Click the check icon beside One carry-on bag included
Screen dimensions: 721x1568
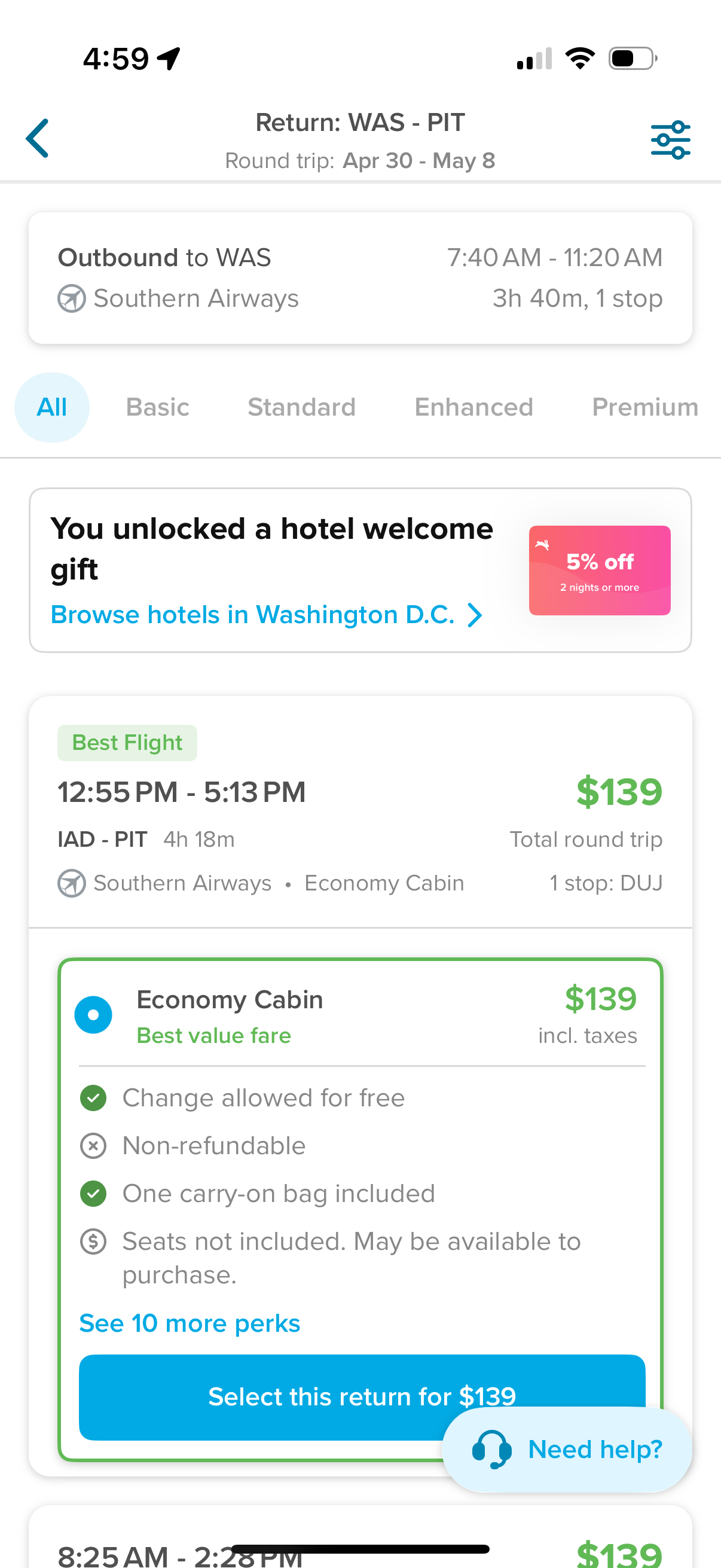[x=93, y=1192]
